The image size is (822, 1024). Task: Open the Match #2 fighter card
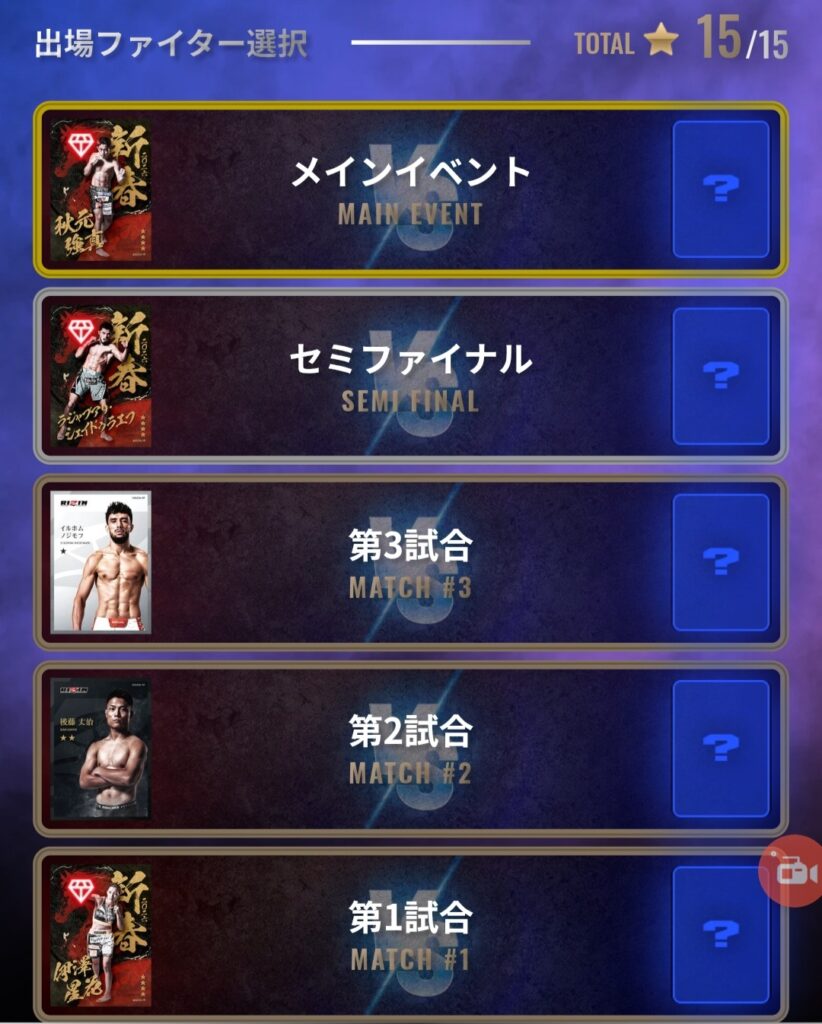coord(100,748)
